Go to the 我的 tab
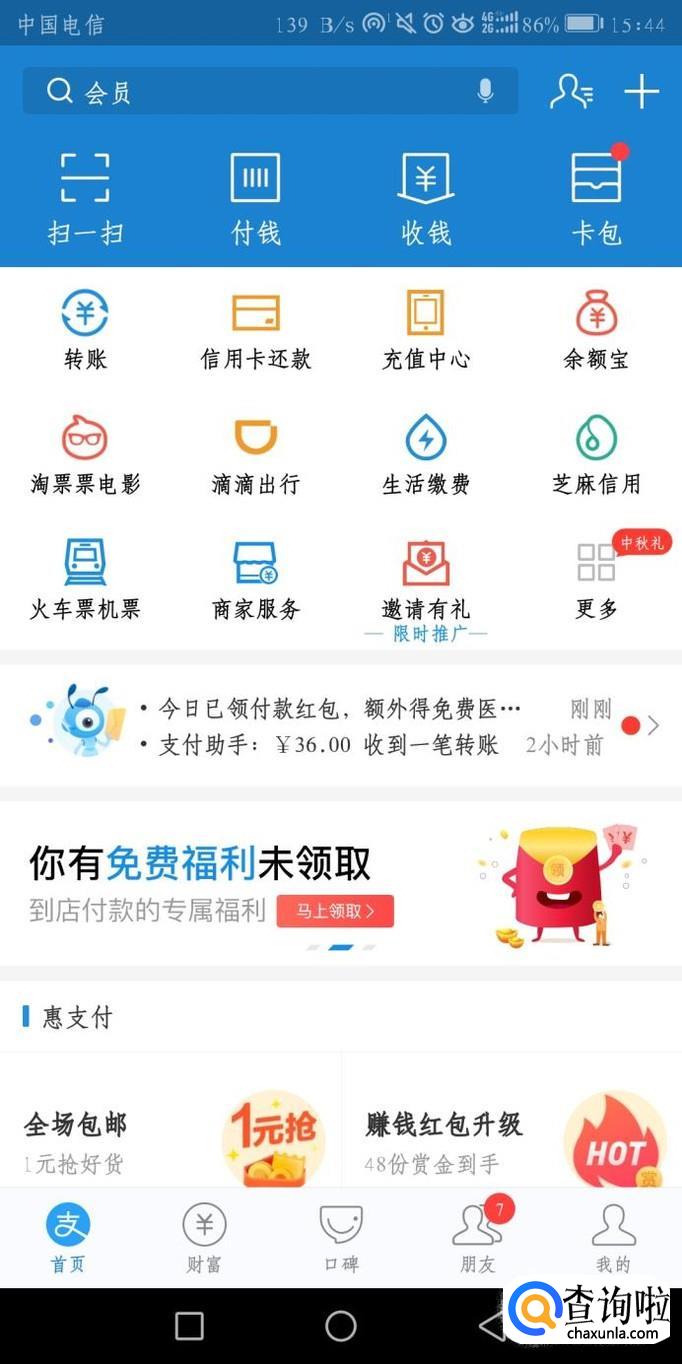 pos(613,1238)
